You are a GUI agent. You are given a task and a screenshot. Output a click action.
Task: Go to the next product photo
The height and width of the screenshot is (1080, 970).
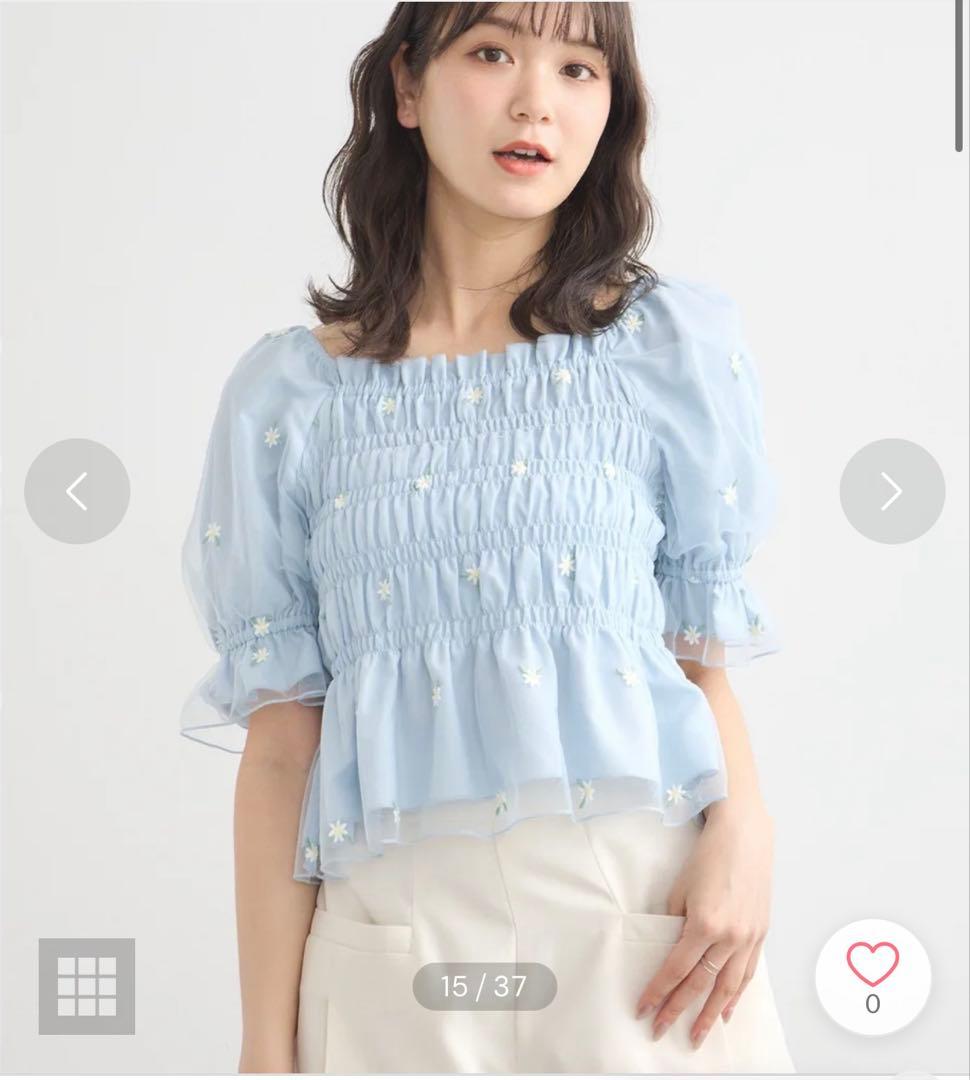[x=892, y=491]
